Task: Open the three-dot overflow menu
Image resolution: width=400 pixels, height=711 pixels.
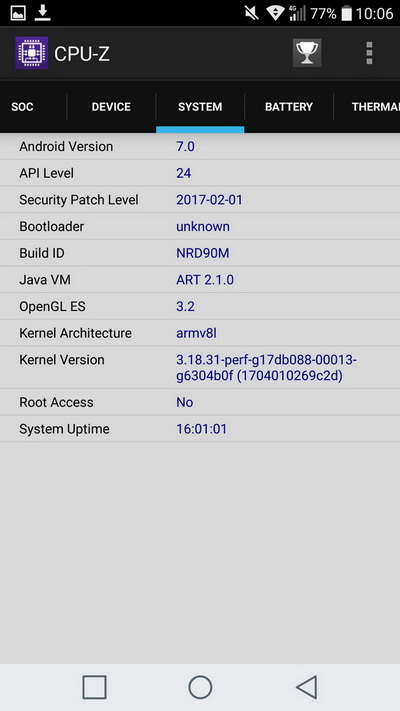Action: [369, 53]
